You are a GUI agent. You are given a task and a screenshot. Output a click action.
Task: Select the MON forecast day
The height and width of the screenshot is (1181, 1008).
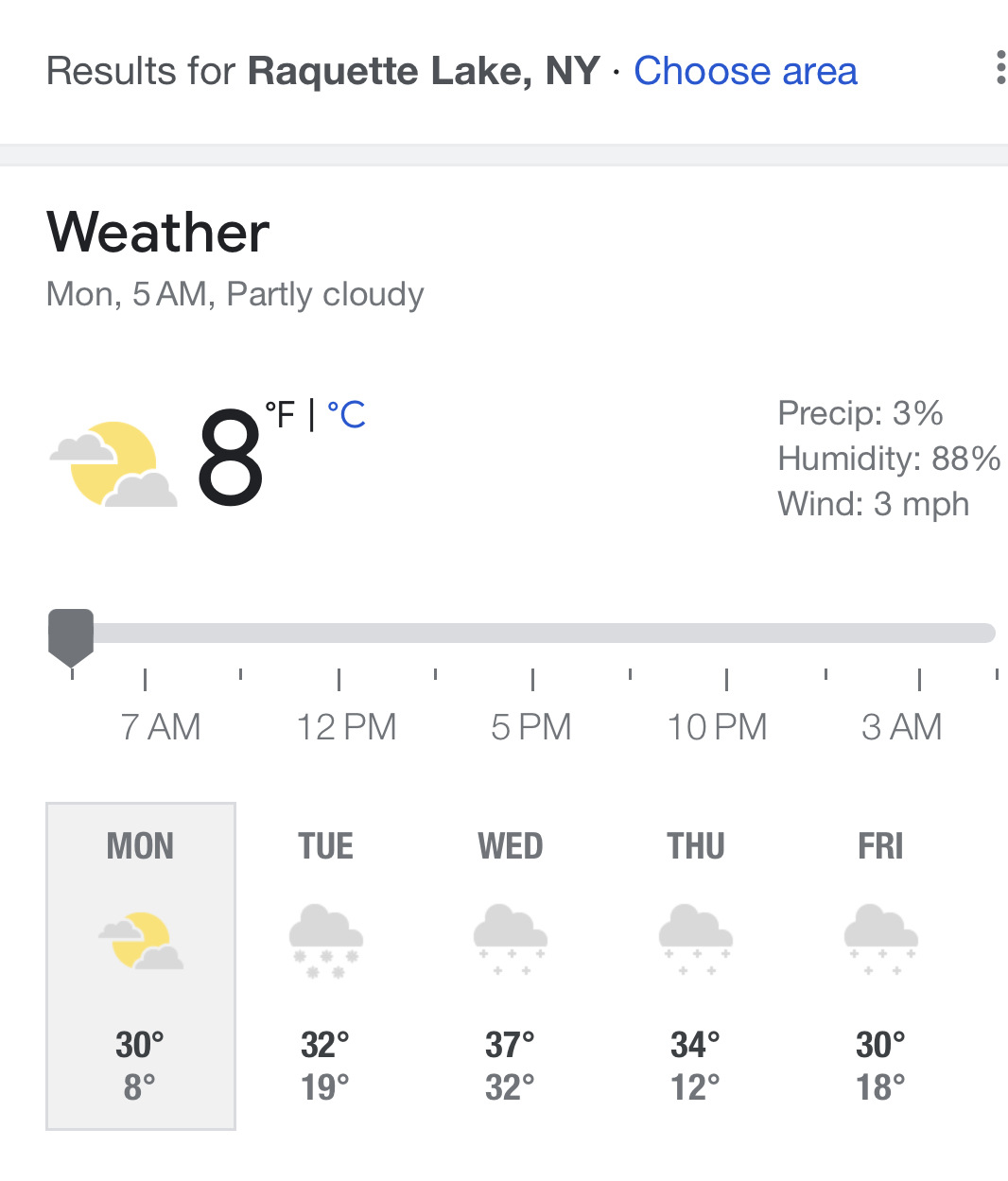tap(141, 965)
